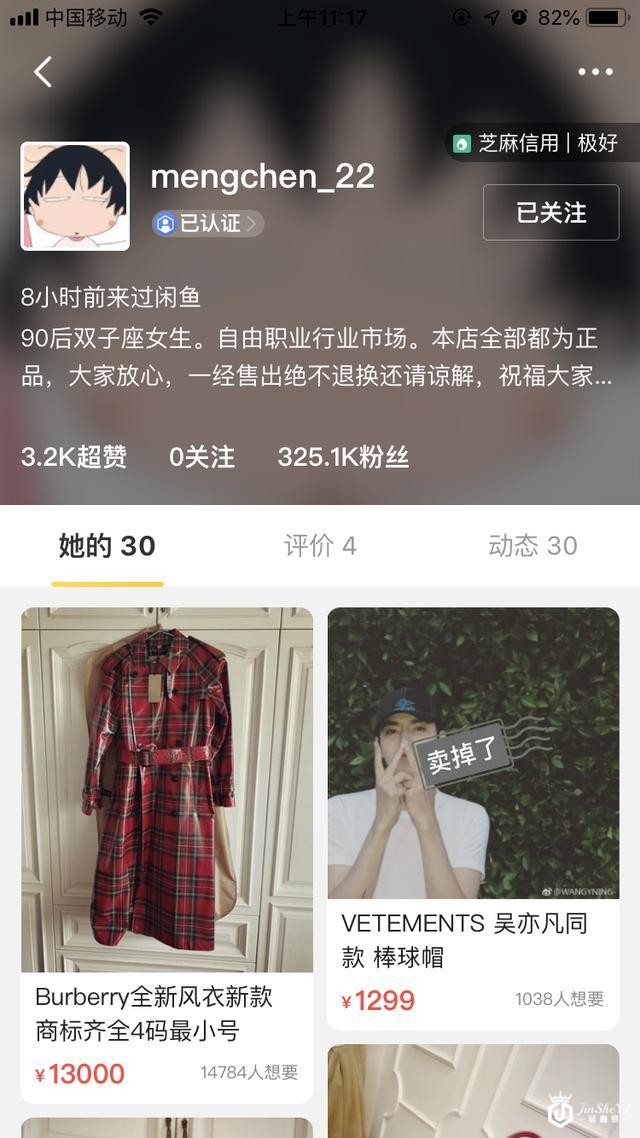This screenshot has width=640, height=1138.
Task: Switch to the 动态 30 tab
Action: (x=532, y=546)
